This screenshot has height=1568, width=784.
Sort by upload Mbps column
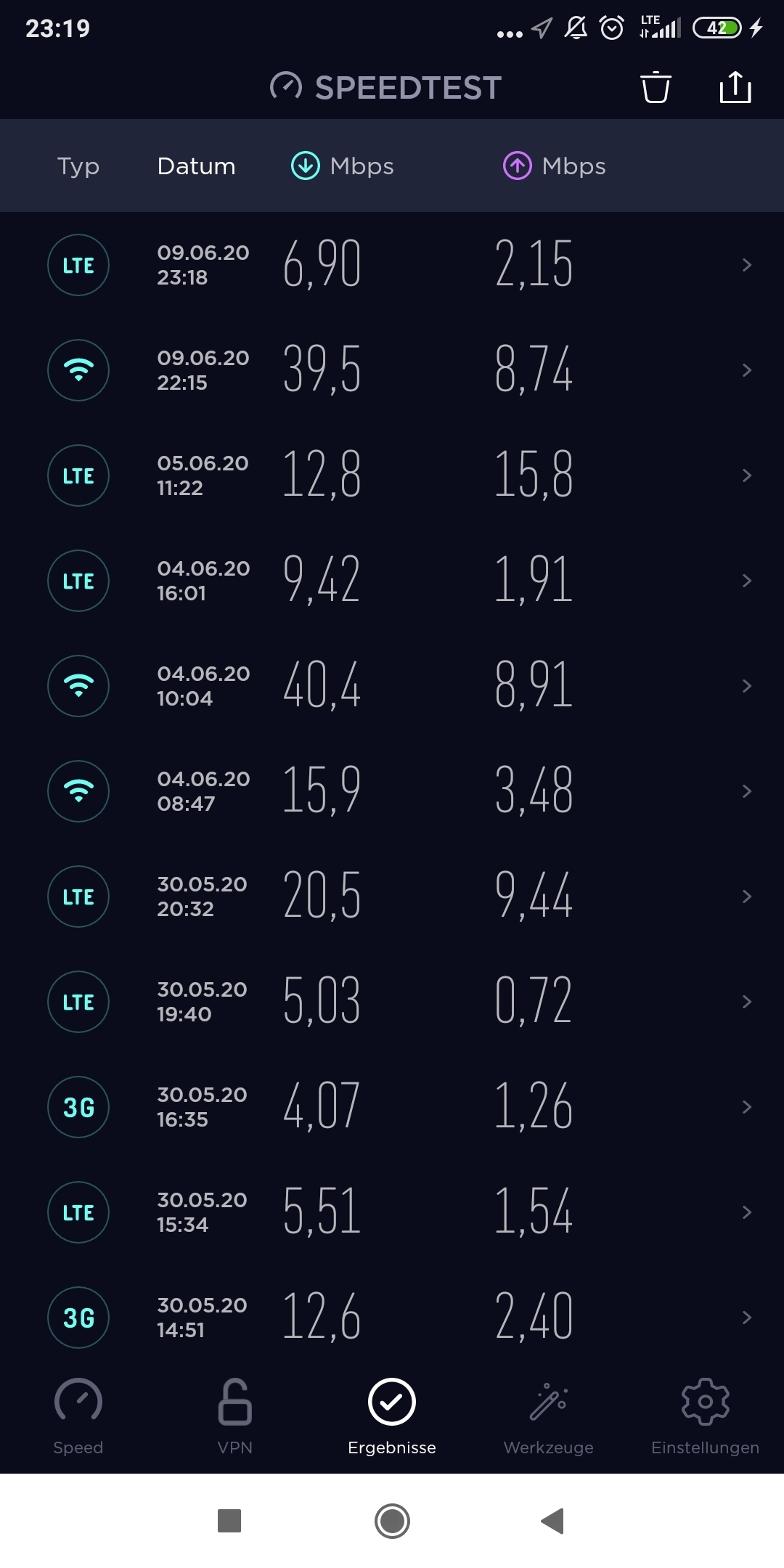[x=554, y=166]
